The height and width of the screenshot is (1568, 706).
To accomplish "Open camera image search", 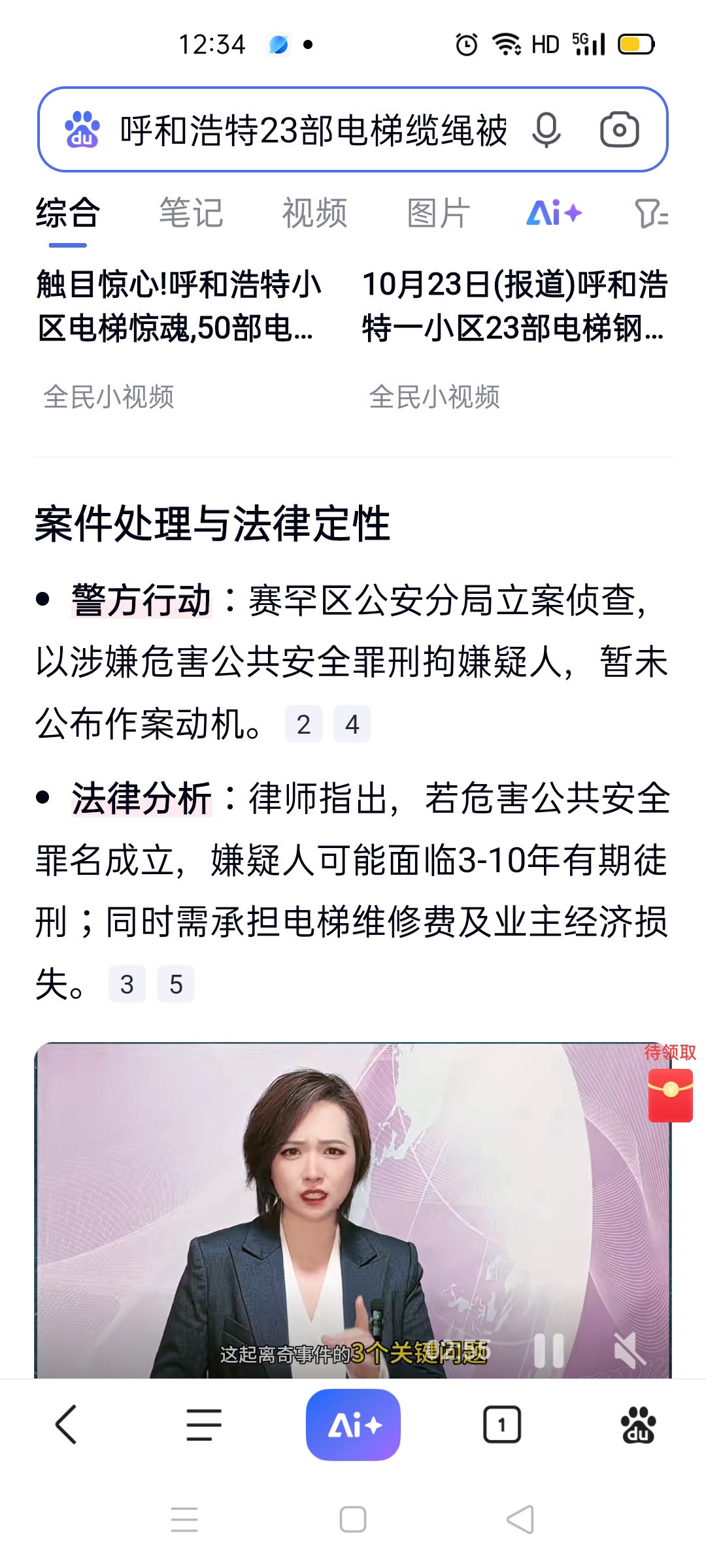I will click(x=619, y=129).
